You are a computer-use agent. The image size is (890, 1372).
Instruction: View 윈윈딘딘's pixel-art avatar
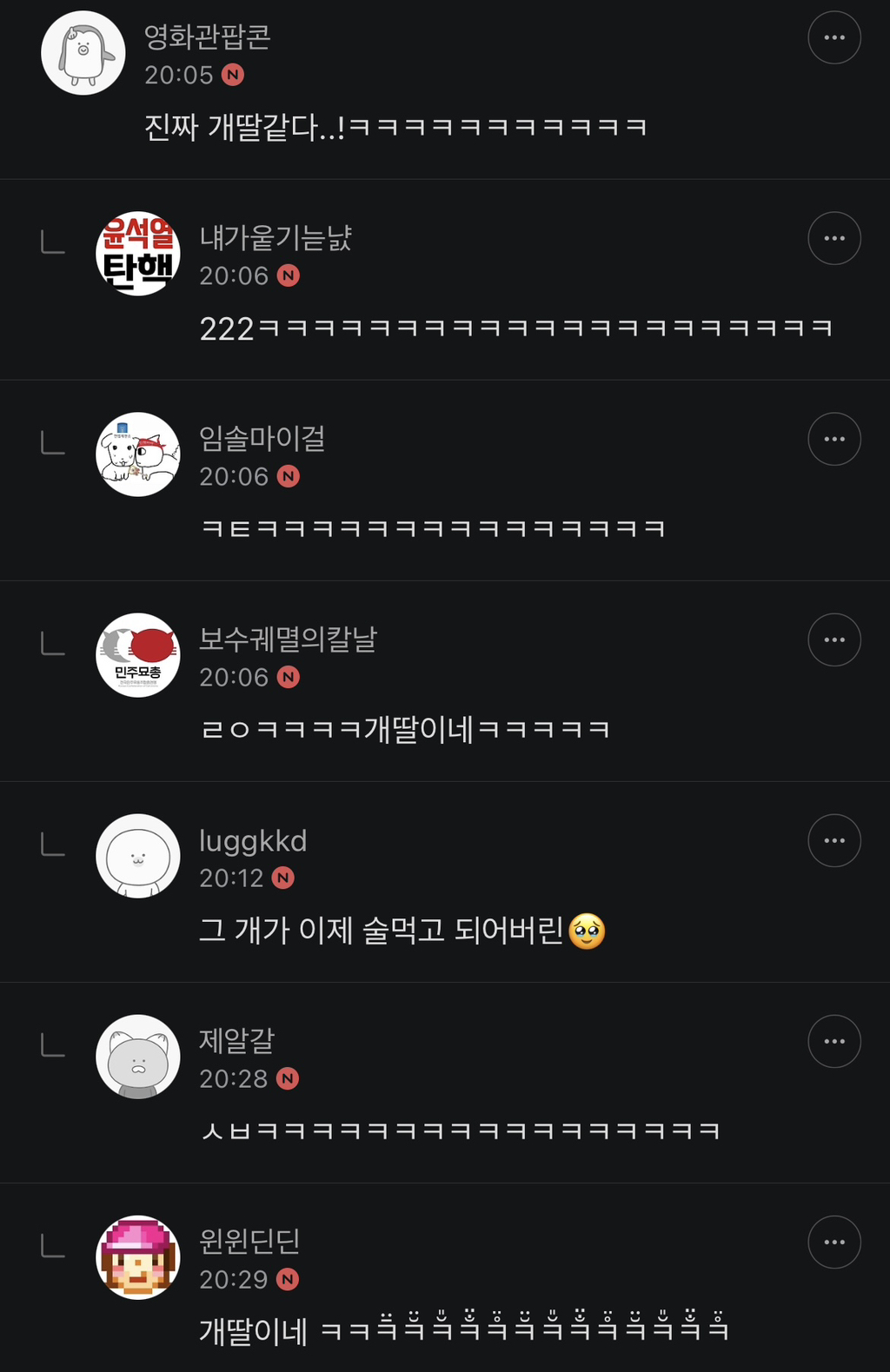click(137, 1257)
